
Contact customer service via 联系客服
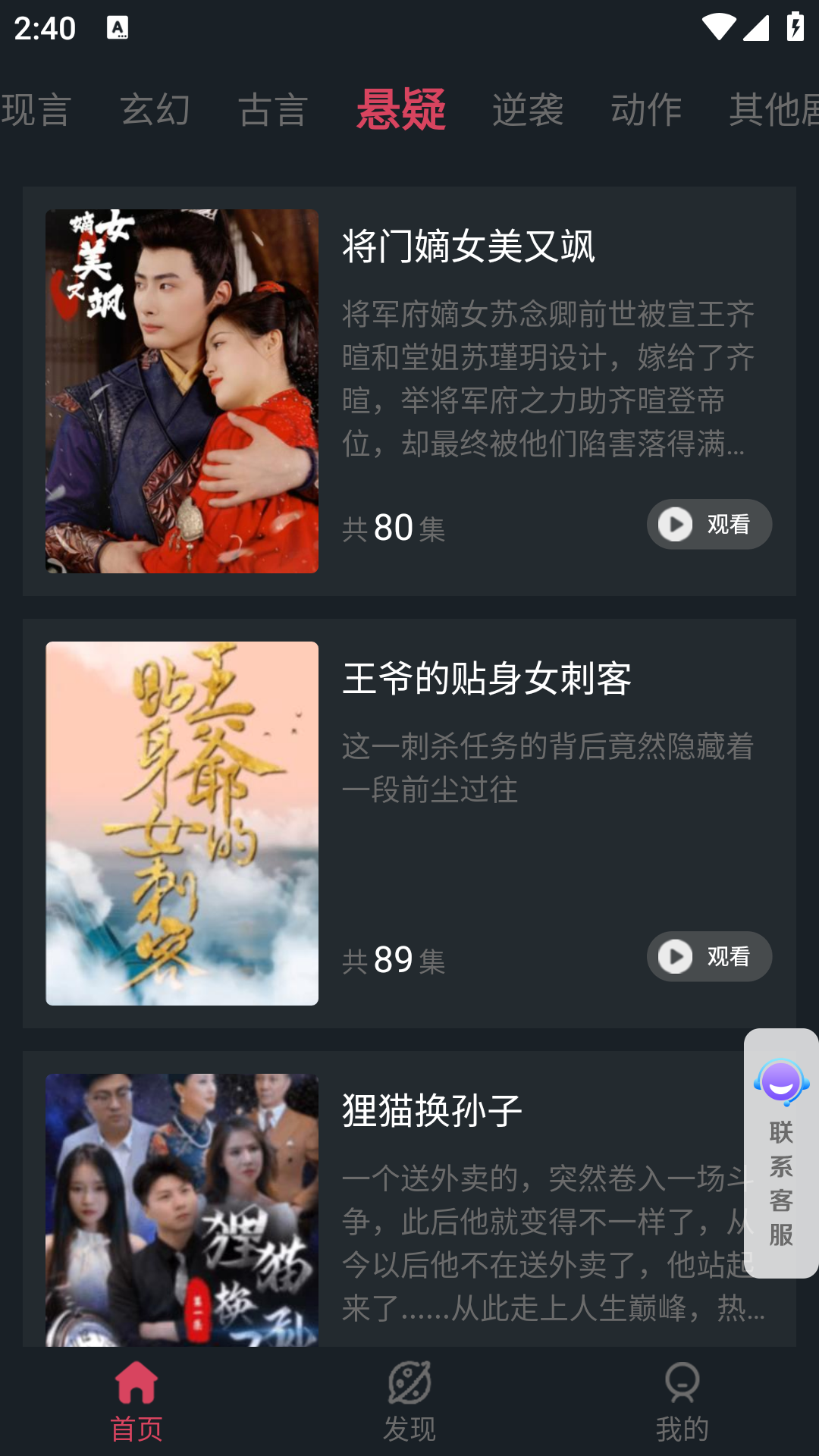(x=781, y=1153)
